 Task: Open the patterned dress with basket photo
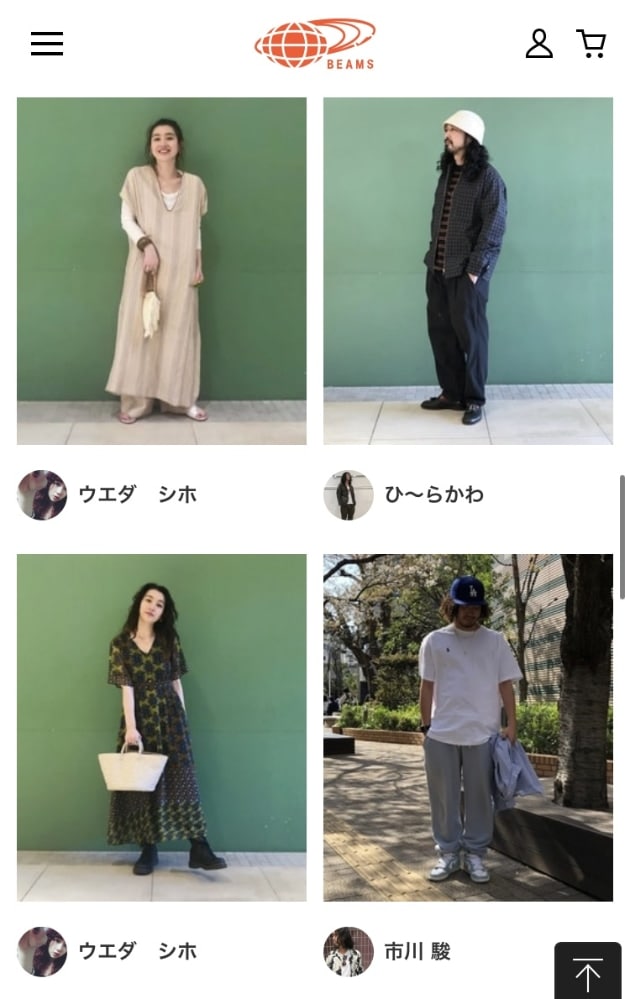pyautogui.click(x=162, y=727)
